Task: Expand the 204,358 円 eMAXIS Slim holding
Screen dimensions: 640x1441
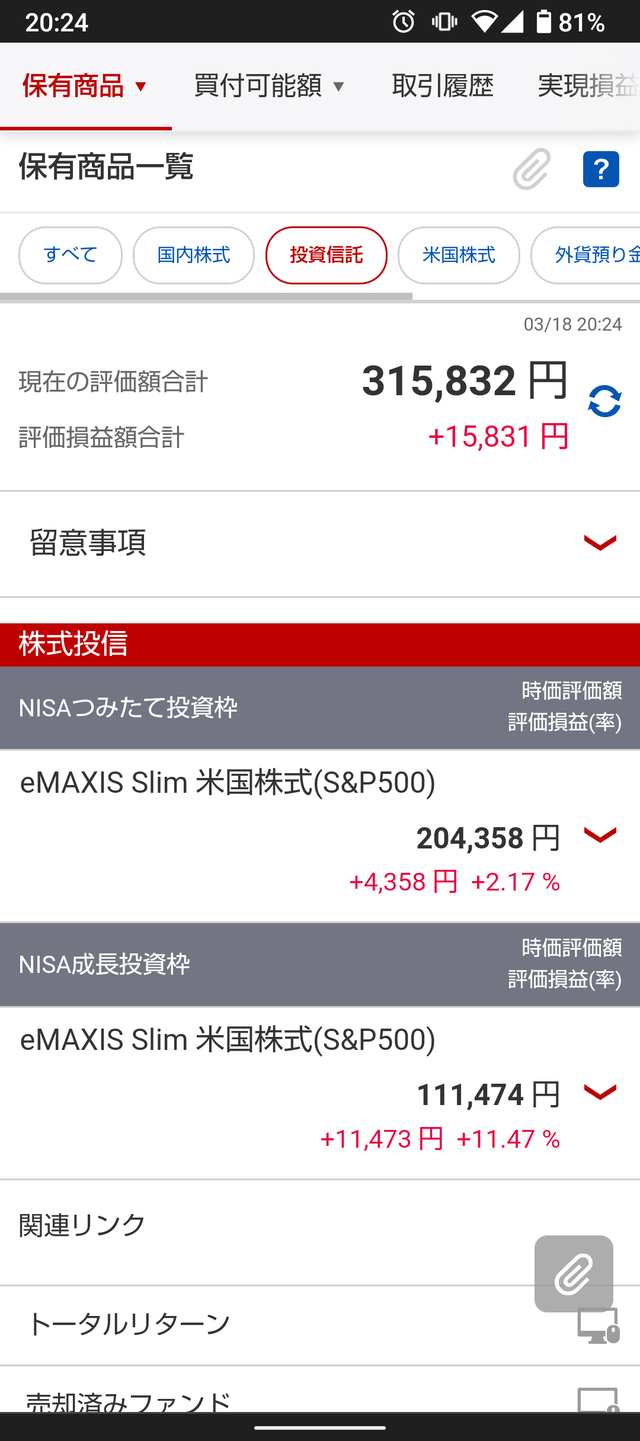Action: click(x=599, y=835)
